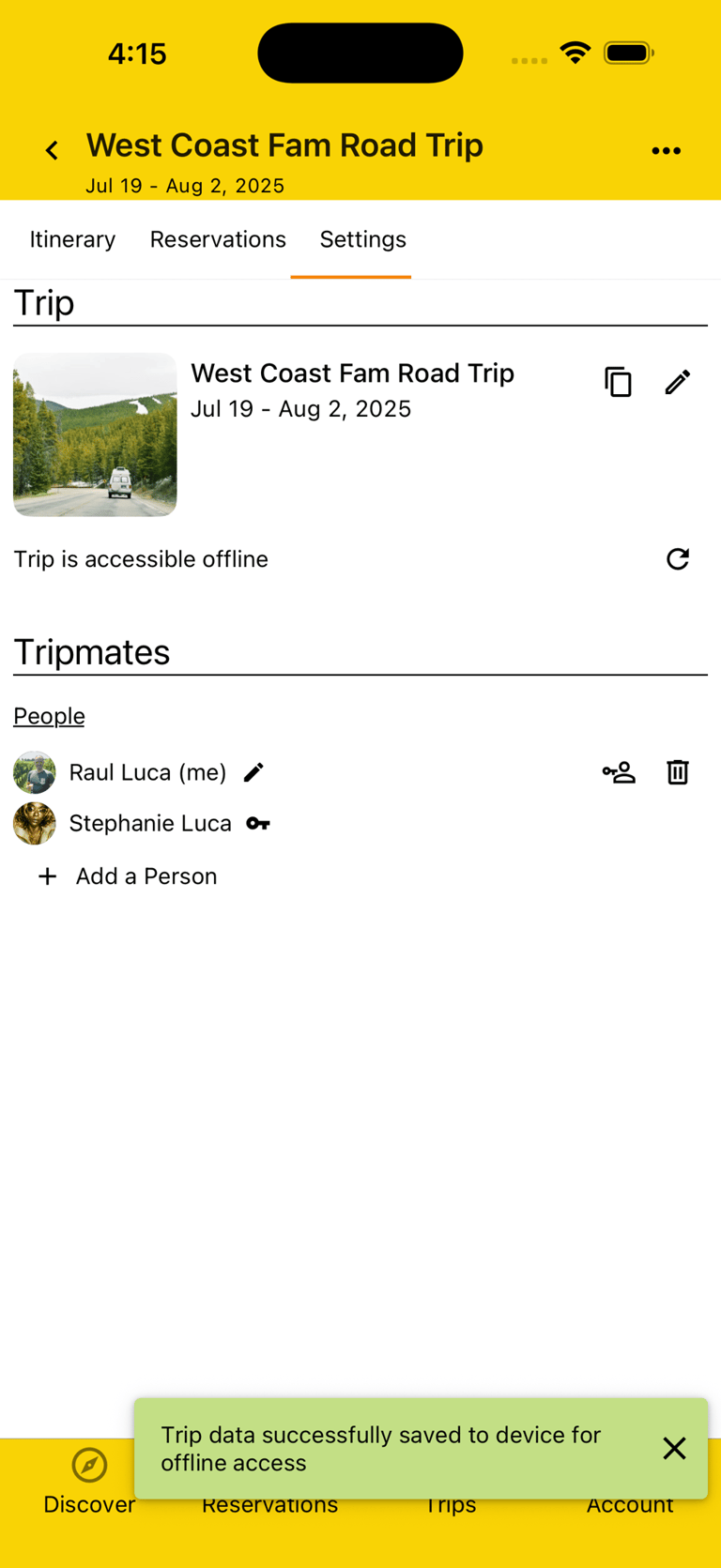721x1568 pixels.
Task: Tap the plus icon to add a person
Action: point(47,875)
